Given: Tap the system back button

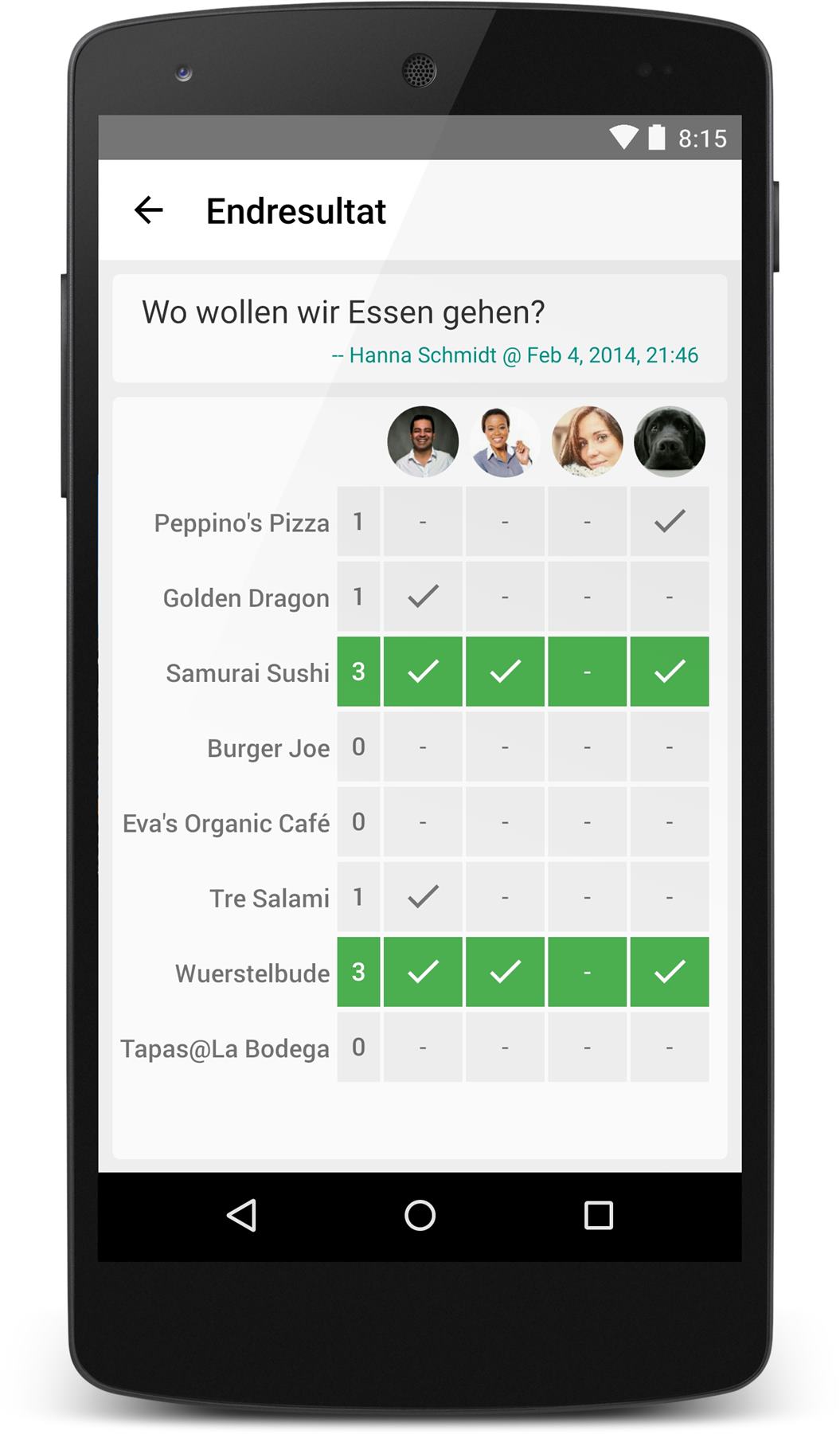Looking at the screenshot, I should click(242, 1216).
